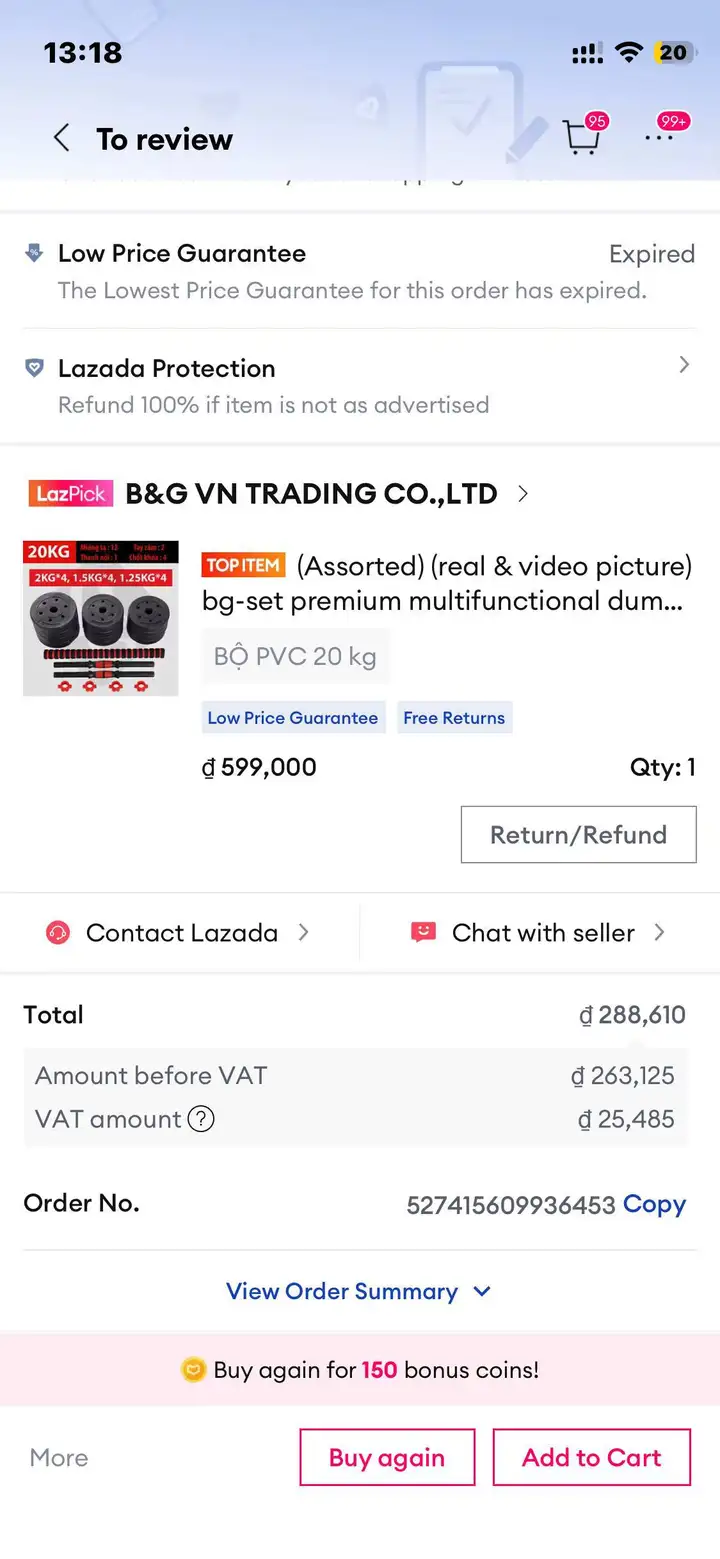Expand View Order Summary
The image size is (720, 1559).
click(360, 1291)
